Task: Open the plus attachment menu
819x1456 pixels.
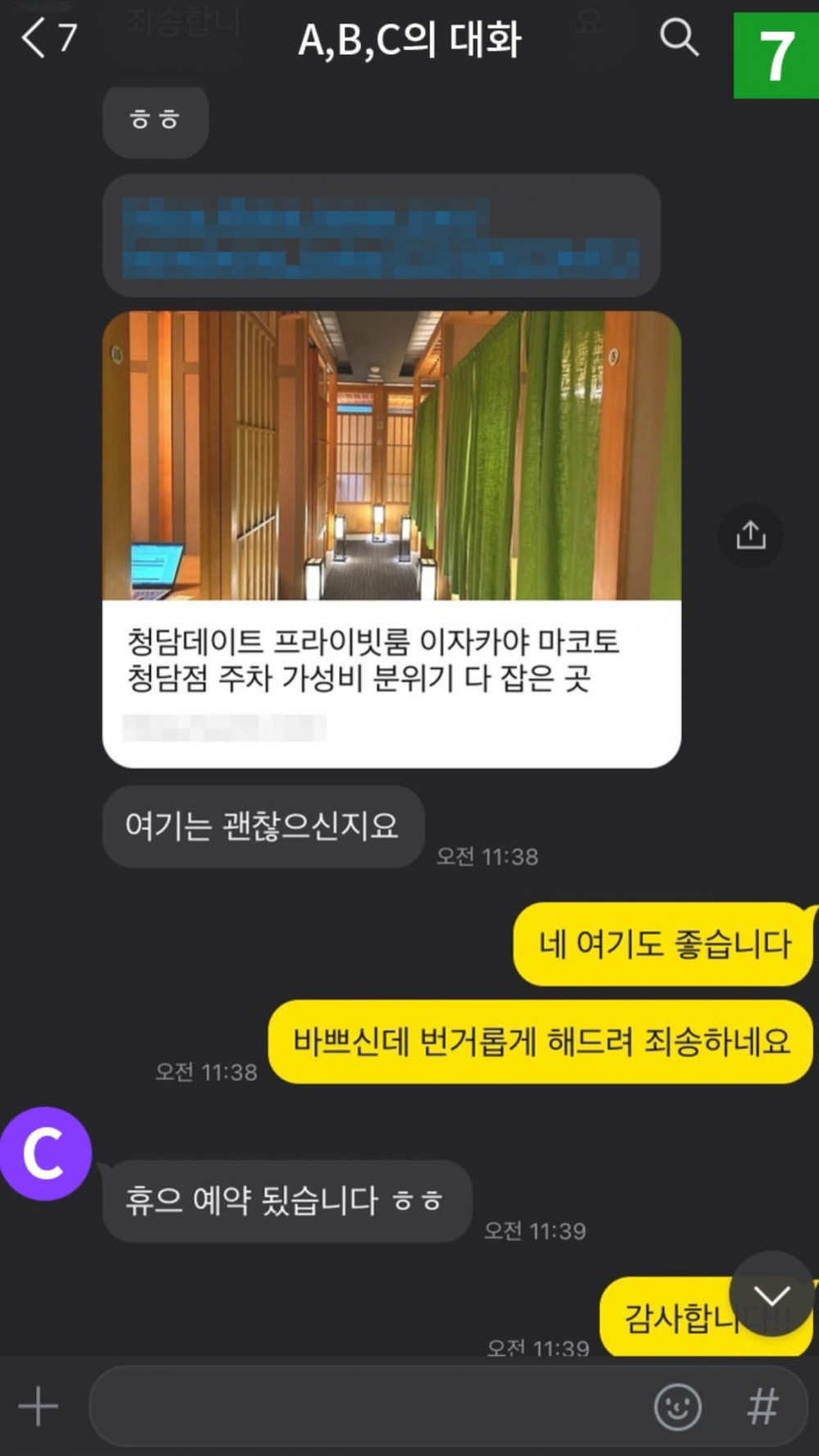Action: [x=38, y=1406]
